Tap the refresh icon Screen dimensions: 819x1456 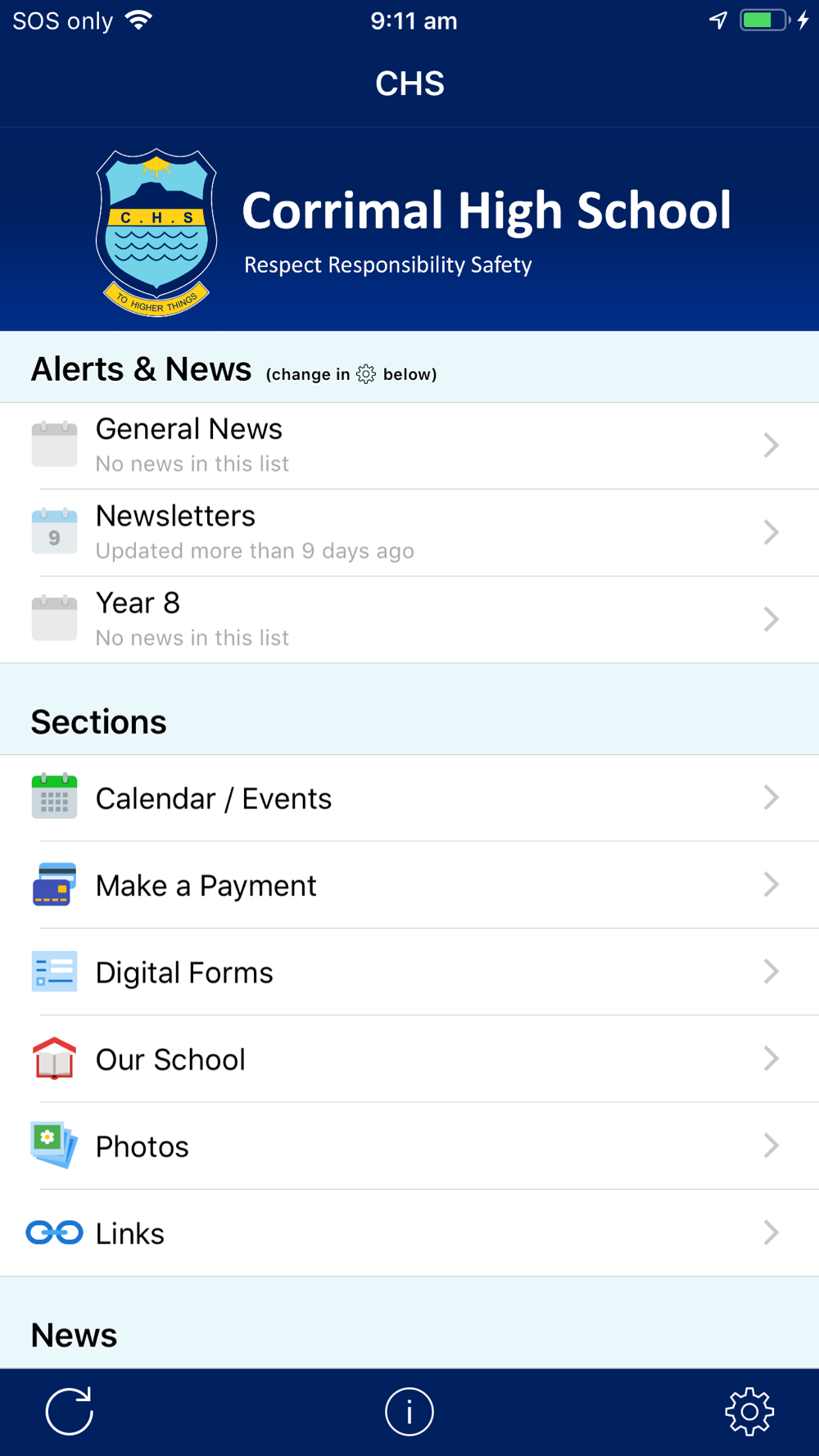[70, 1411]
